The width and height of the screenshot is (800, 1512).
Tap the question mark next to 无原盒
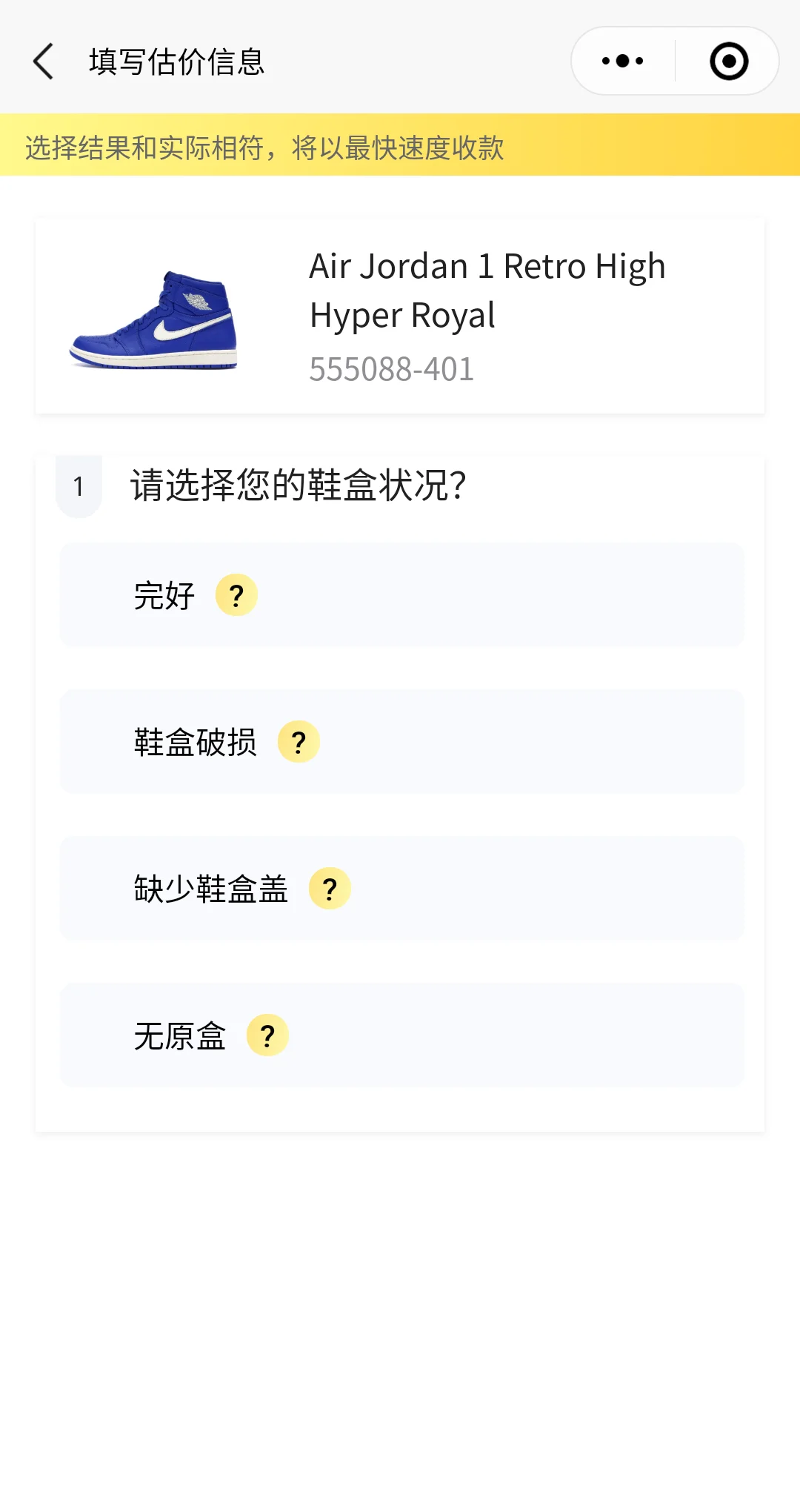(x=267, y=1035)
